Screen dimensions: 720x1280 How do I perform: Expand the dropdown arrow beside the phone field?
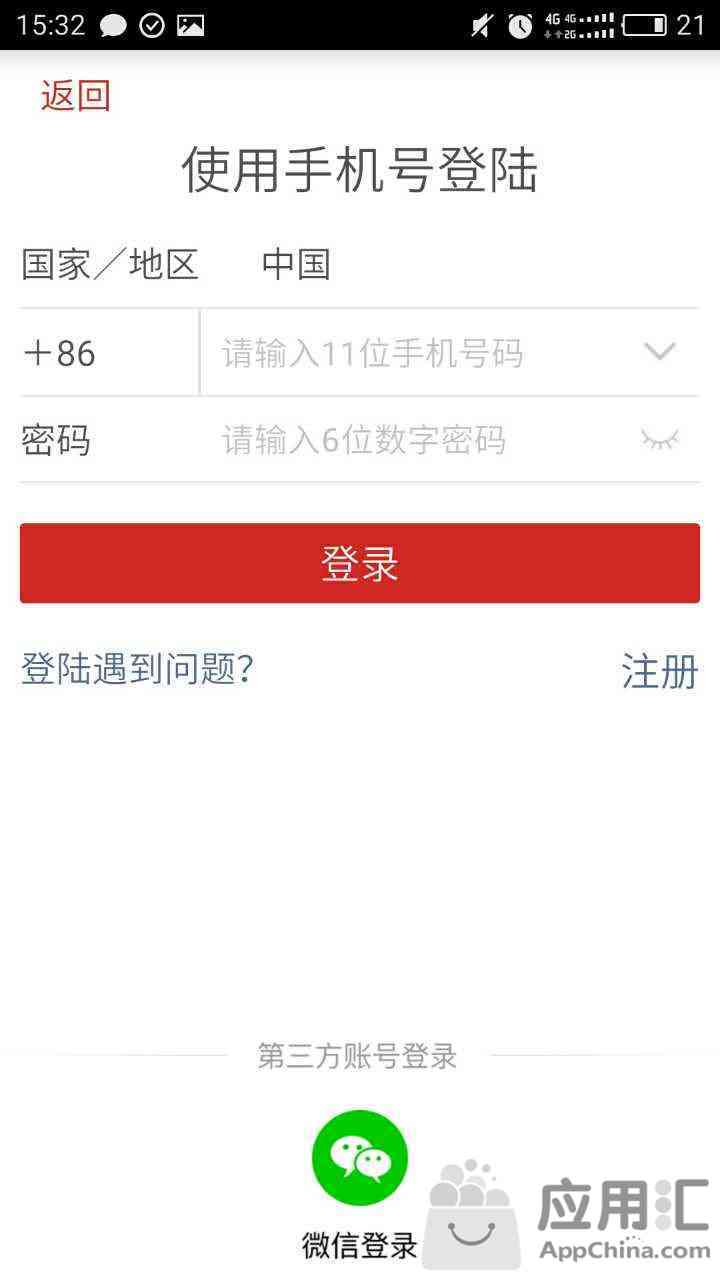[660, 352]
